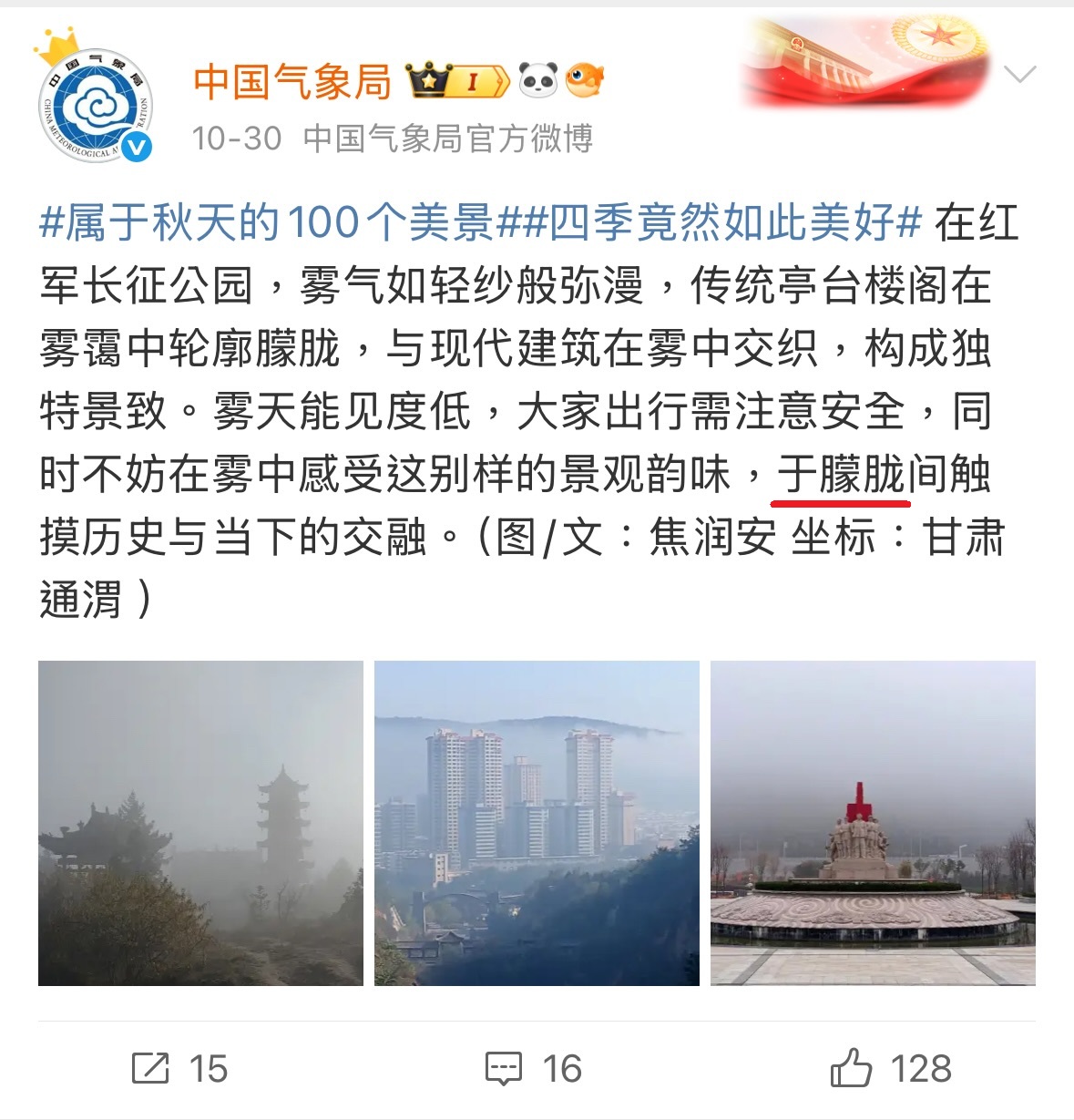The image size is (1074, 1120).
Task: Repost this weibo post
Action: (179, 1068)
